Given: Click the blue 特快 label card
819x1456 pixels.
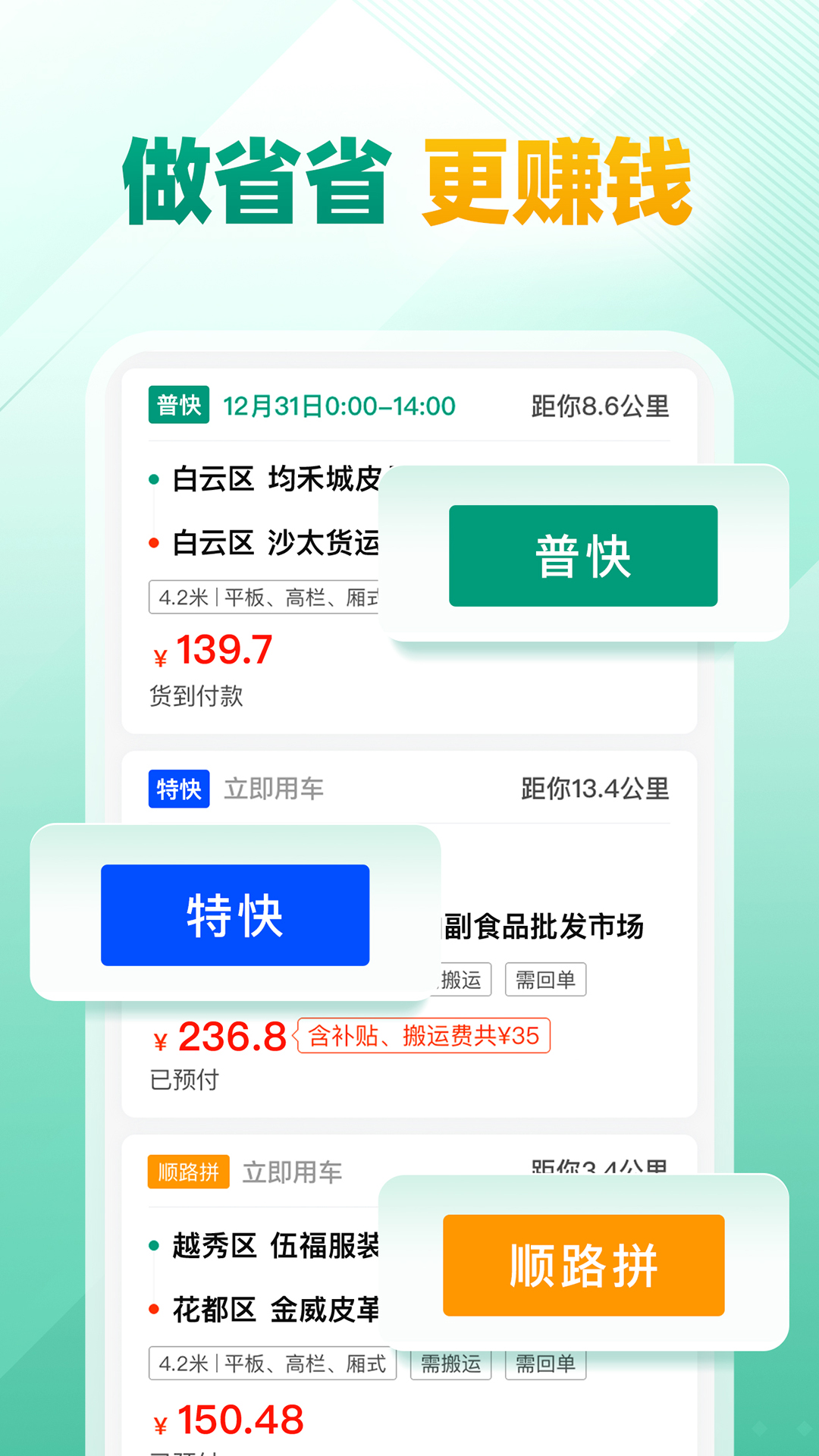Looking at the screenshot, I should (234, 915).
